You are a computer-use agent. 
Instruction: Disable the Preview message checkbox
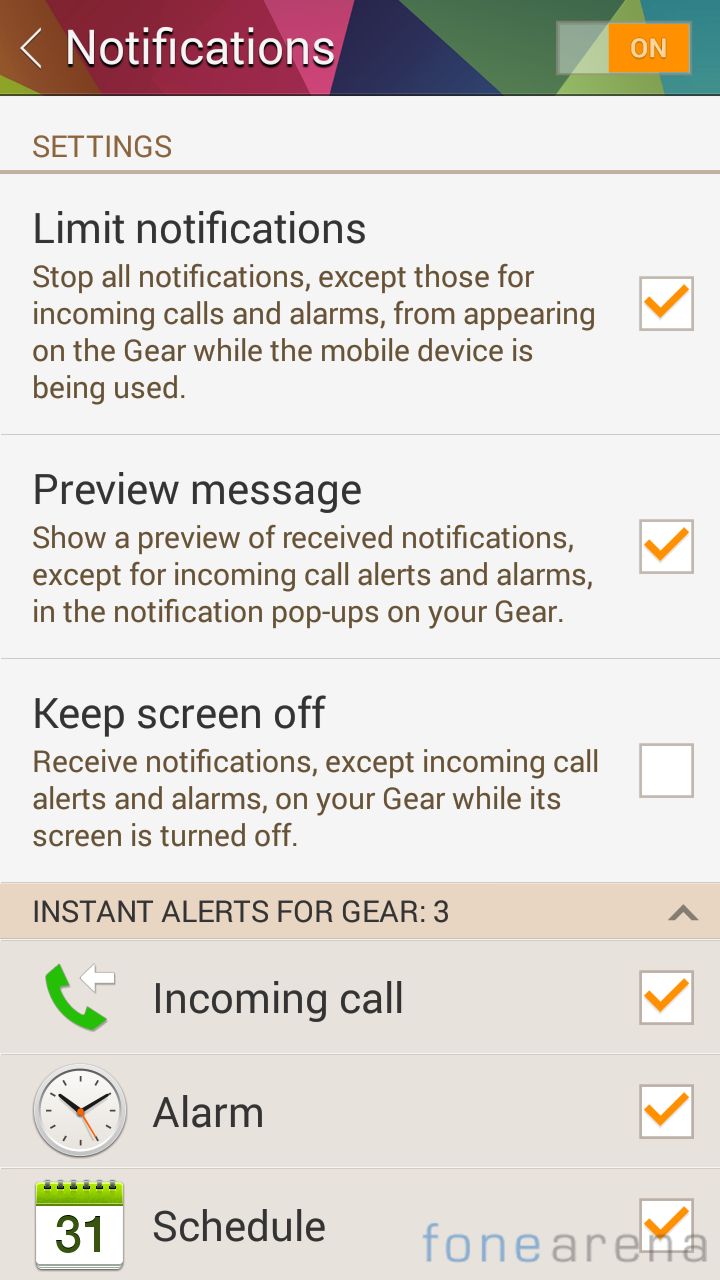point(666,546)
